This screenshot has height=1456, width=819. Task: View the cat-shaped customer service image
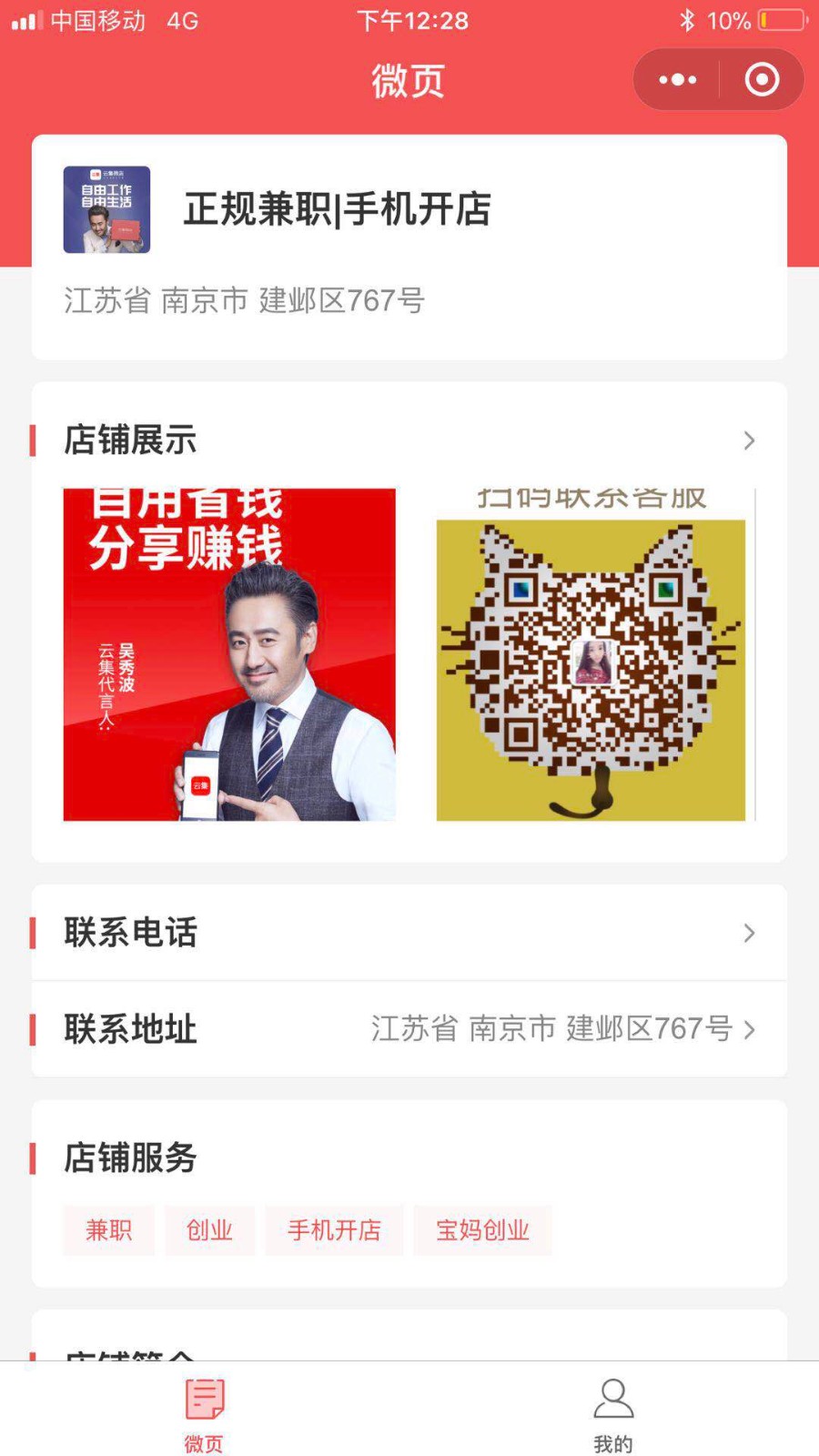click(591, 654)
